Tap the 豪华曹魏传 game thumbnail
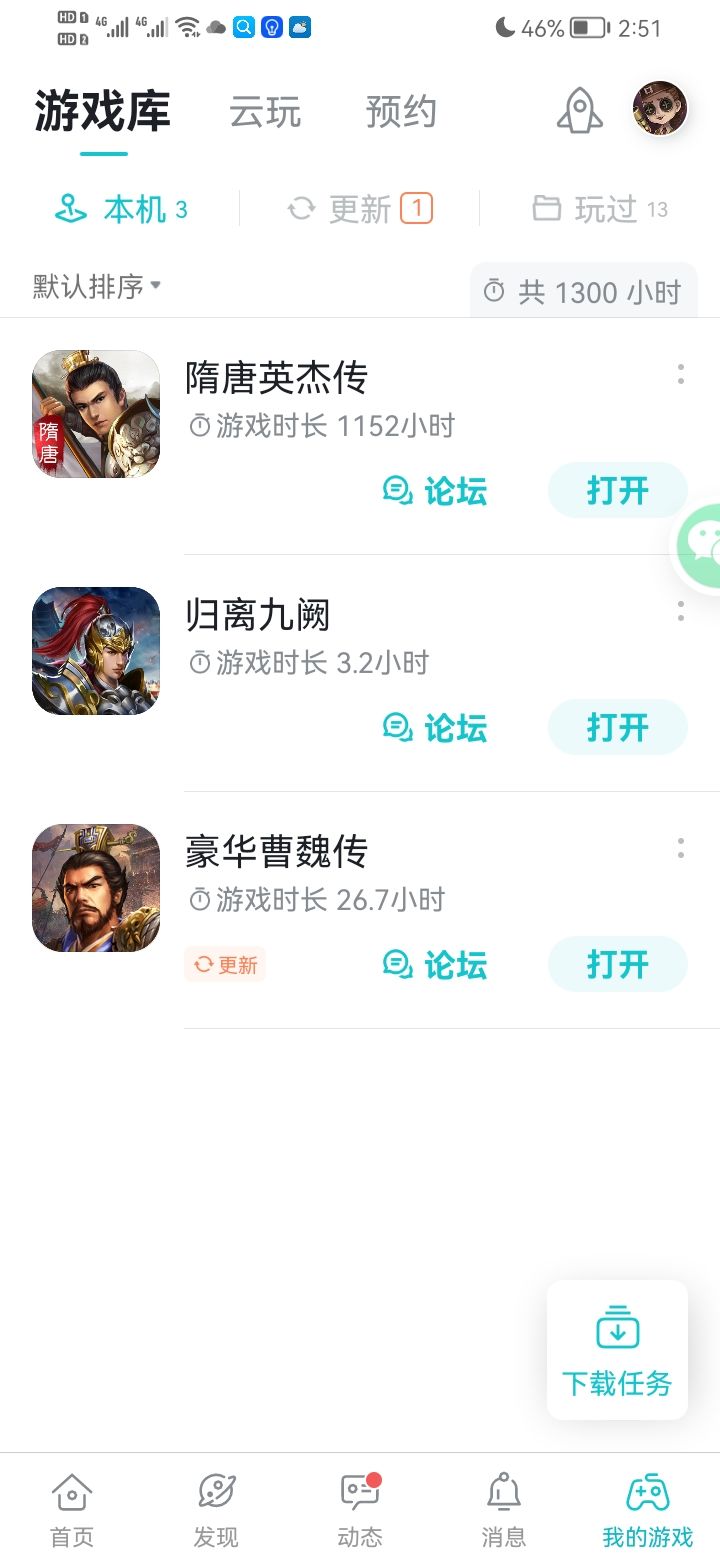Viewport: 720px width, 1560px height. [95, 888]
